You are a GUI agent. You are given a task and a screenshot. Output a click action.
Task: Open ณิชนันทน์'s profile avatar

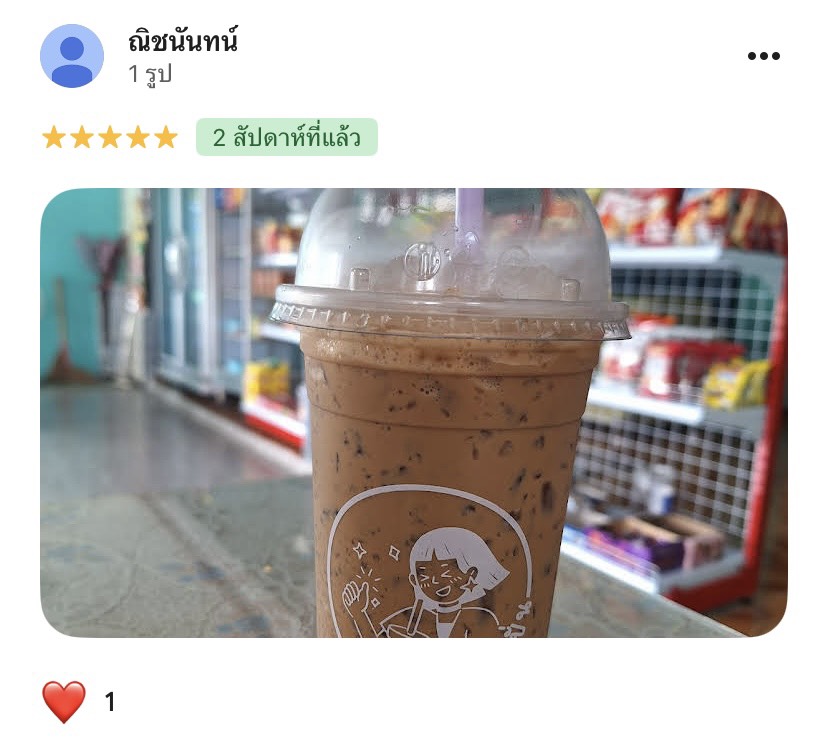coord(72,56)
